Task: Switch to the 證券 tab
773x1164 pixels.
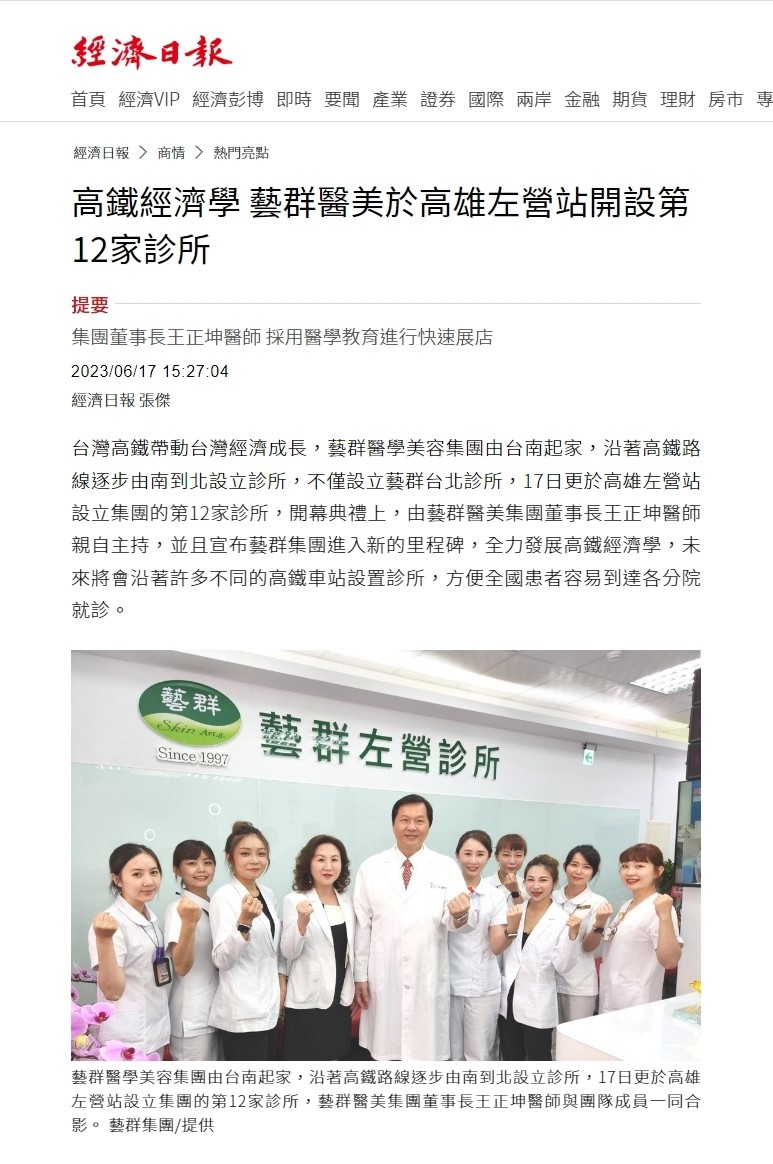Action: (438, 99)
